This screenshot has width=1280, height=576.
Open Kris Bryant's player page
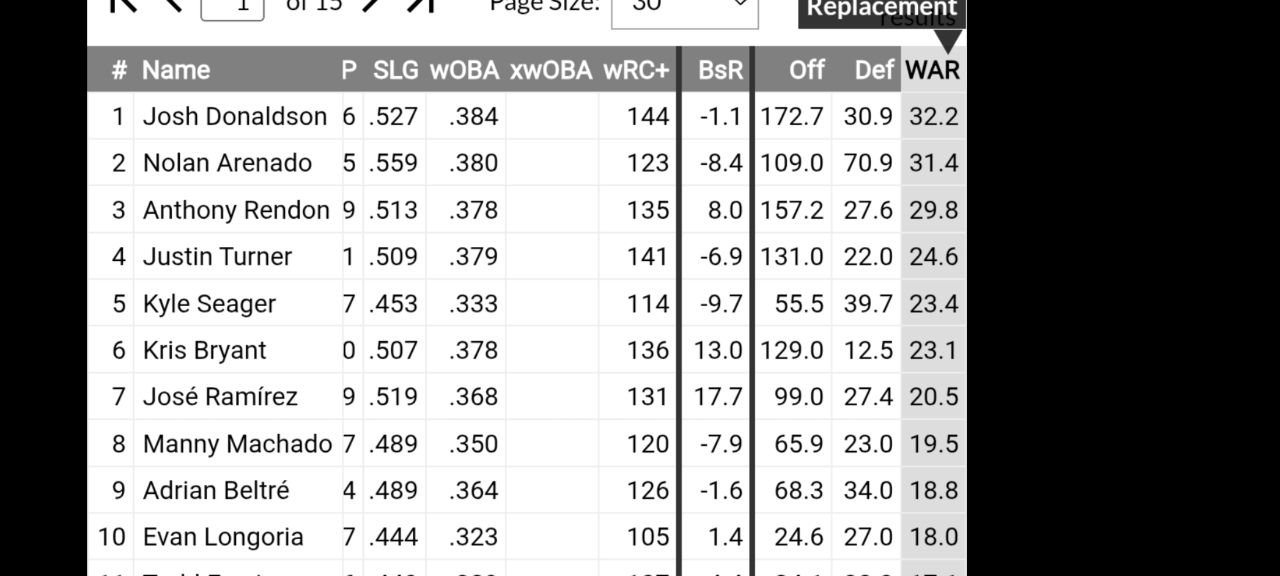click(204, 350)
